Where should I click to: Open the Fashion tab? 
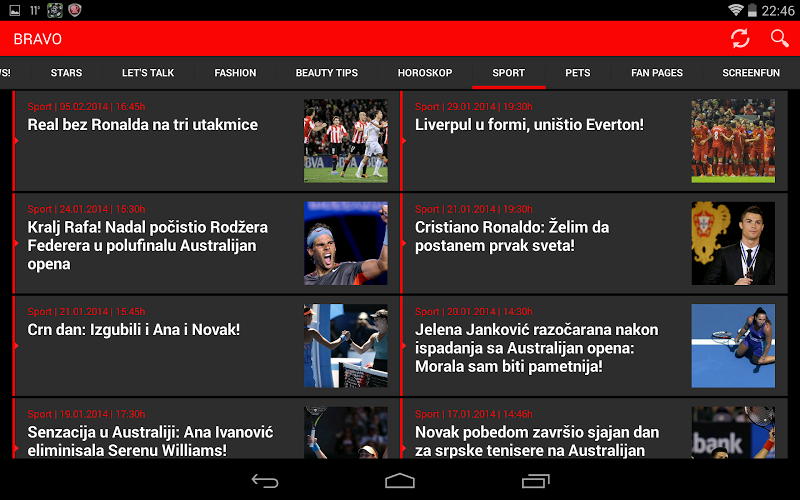click(x=235, y=73)
